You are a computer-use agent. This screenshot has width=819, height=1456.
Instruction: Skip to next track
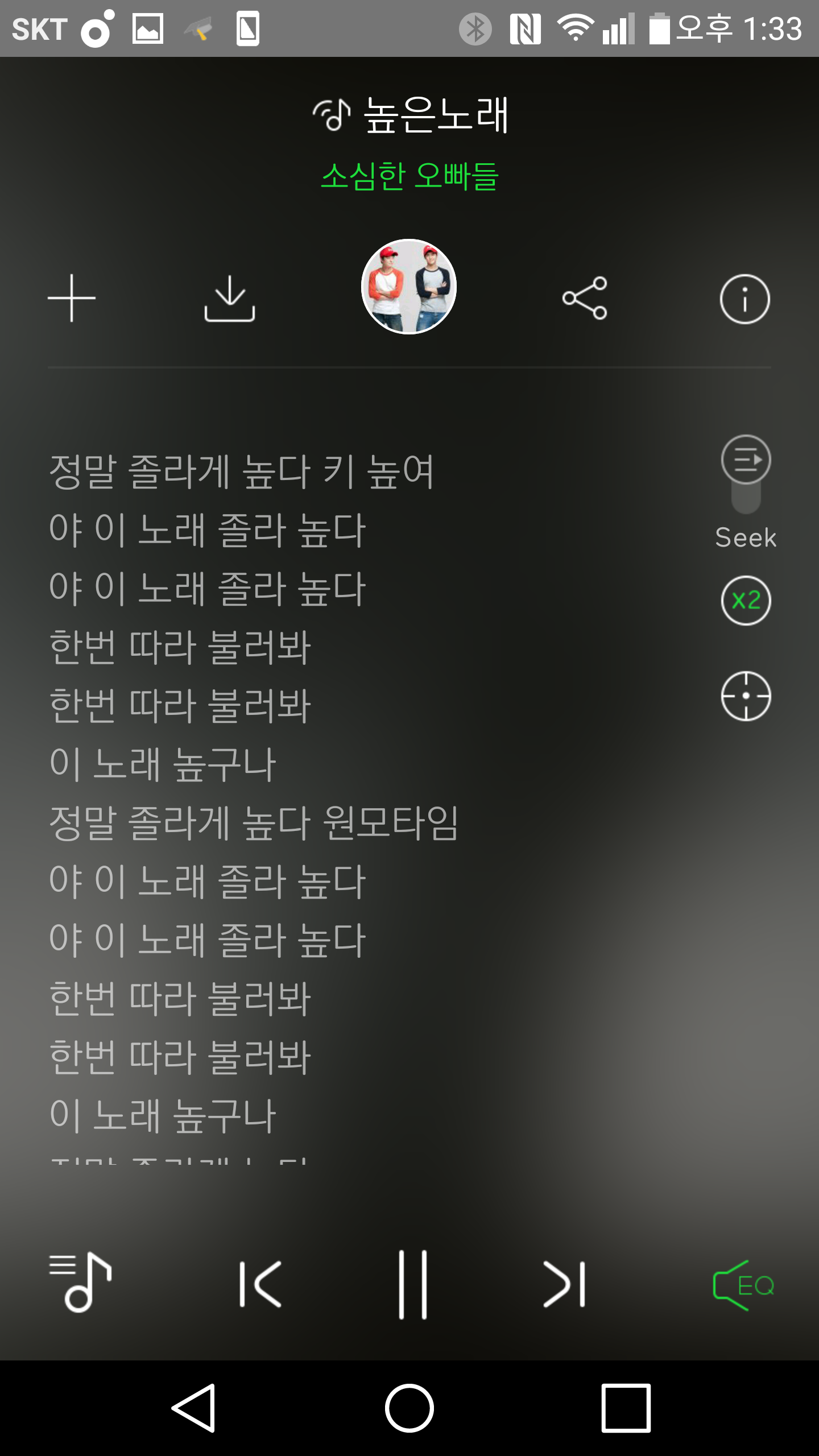click(x=564, y=1284)
